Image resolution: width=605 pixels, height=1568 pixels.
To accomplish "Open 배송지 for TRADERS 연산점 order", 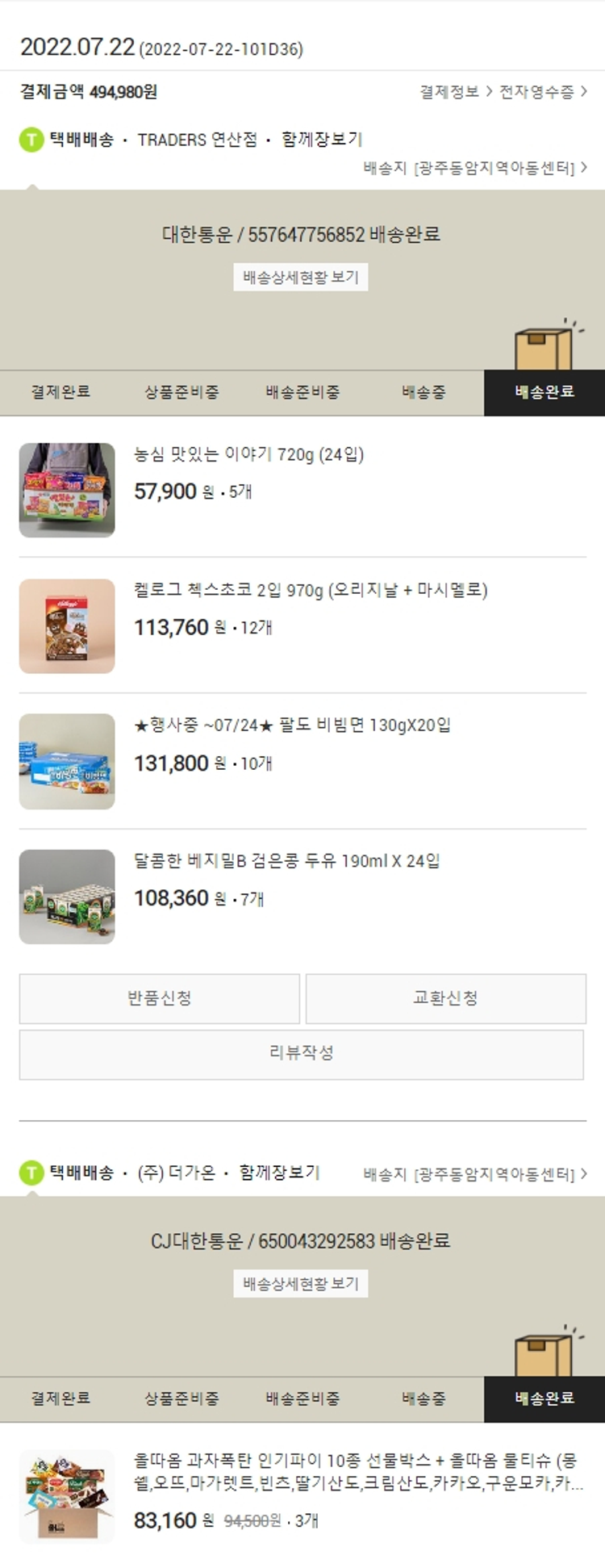I will coord(474,168).
